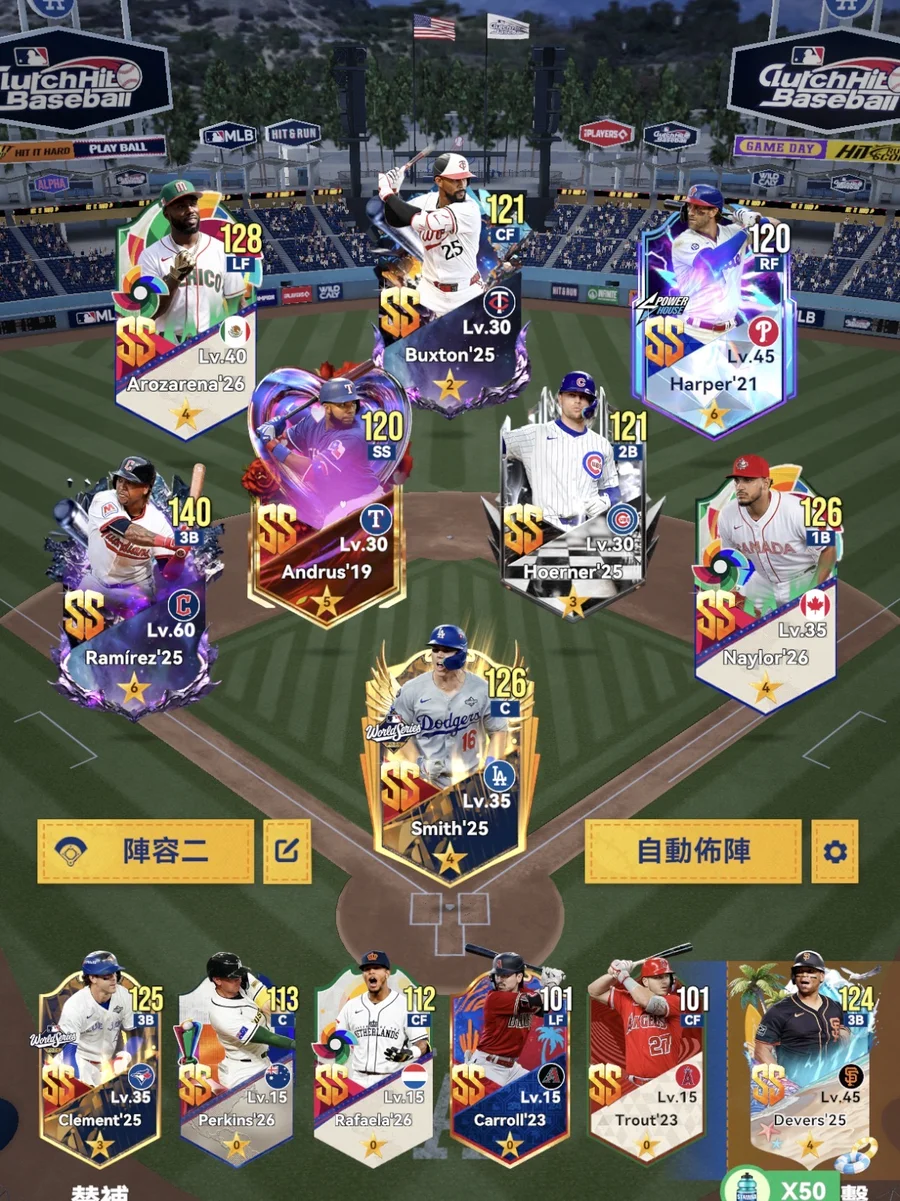This screenshot has height=1201, width=900.
Task: Open lineup settings gear icon
Action: tap(834, 851)
